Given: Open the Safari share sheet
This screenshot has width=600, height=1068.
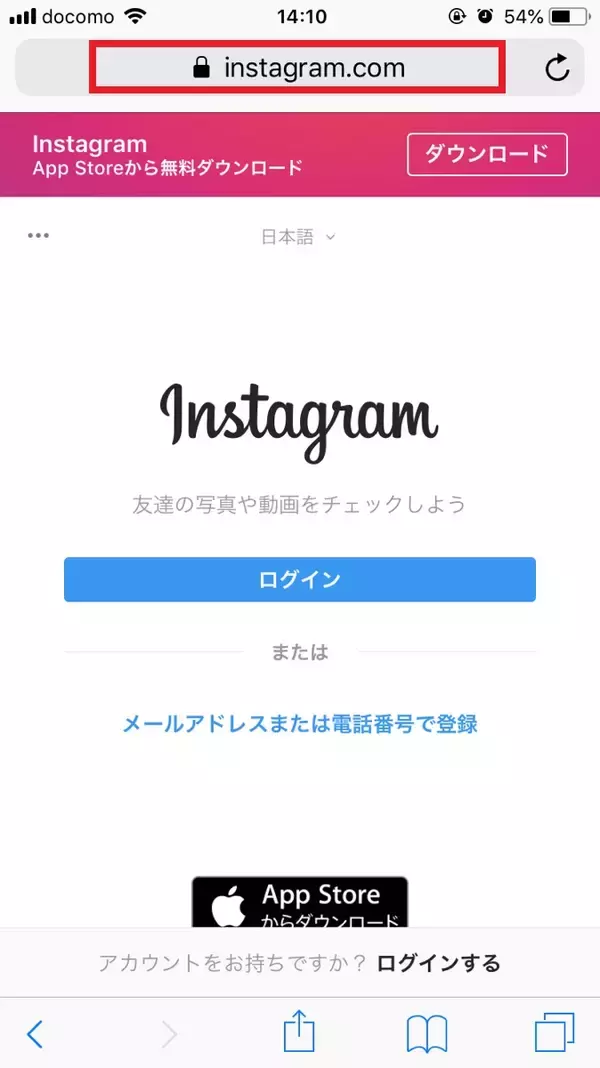Looking at the screenshot, I should click(x=299, y=1031).
